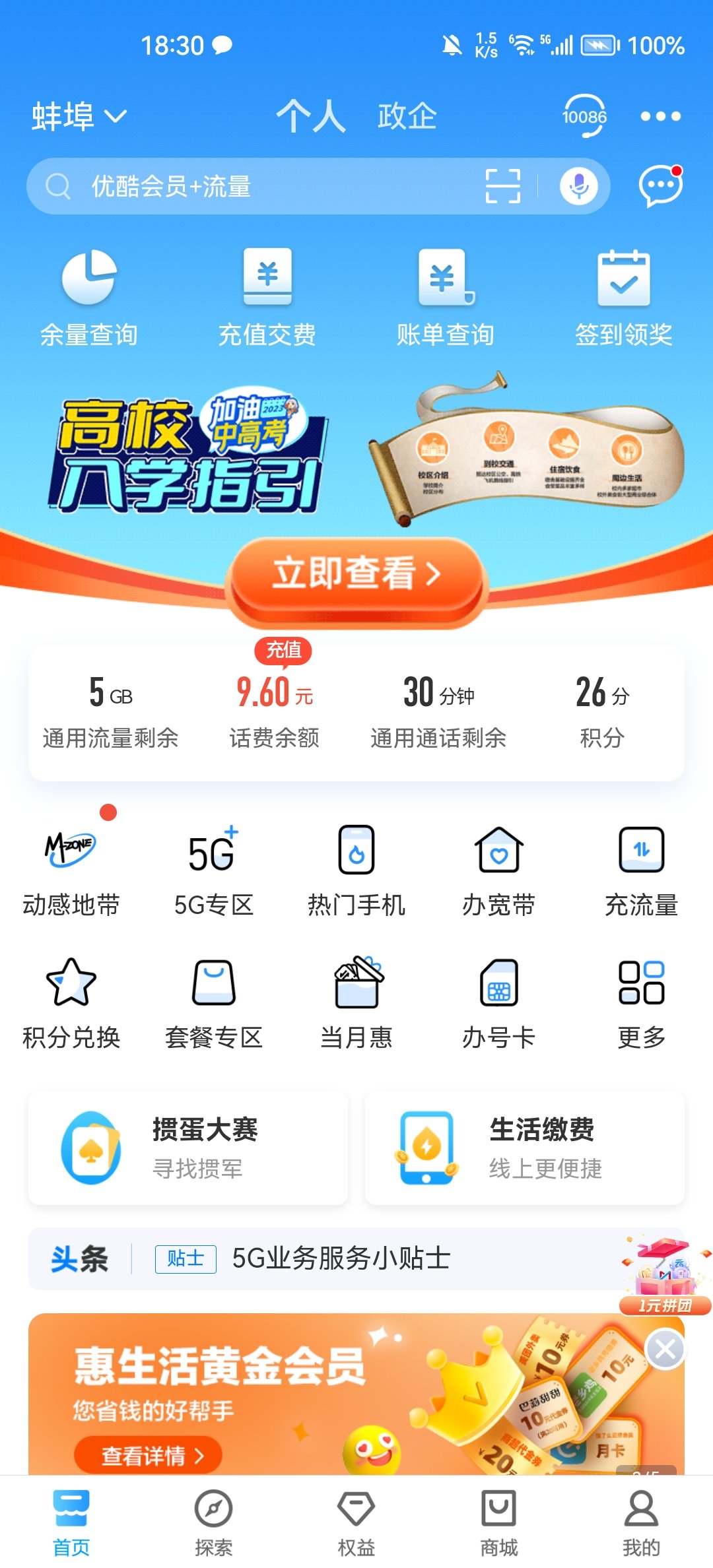Open the messages chat bubble icon
This screenshot has height=1568, width=713.
coord(661,186)
